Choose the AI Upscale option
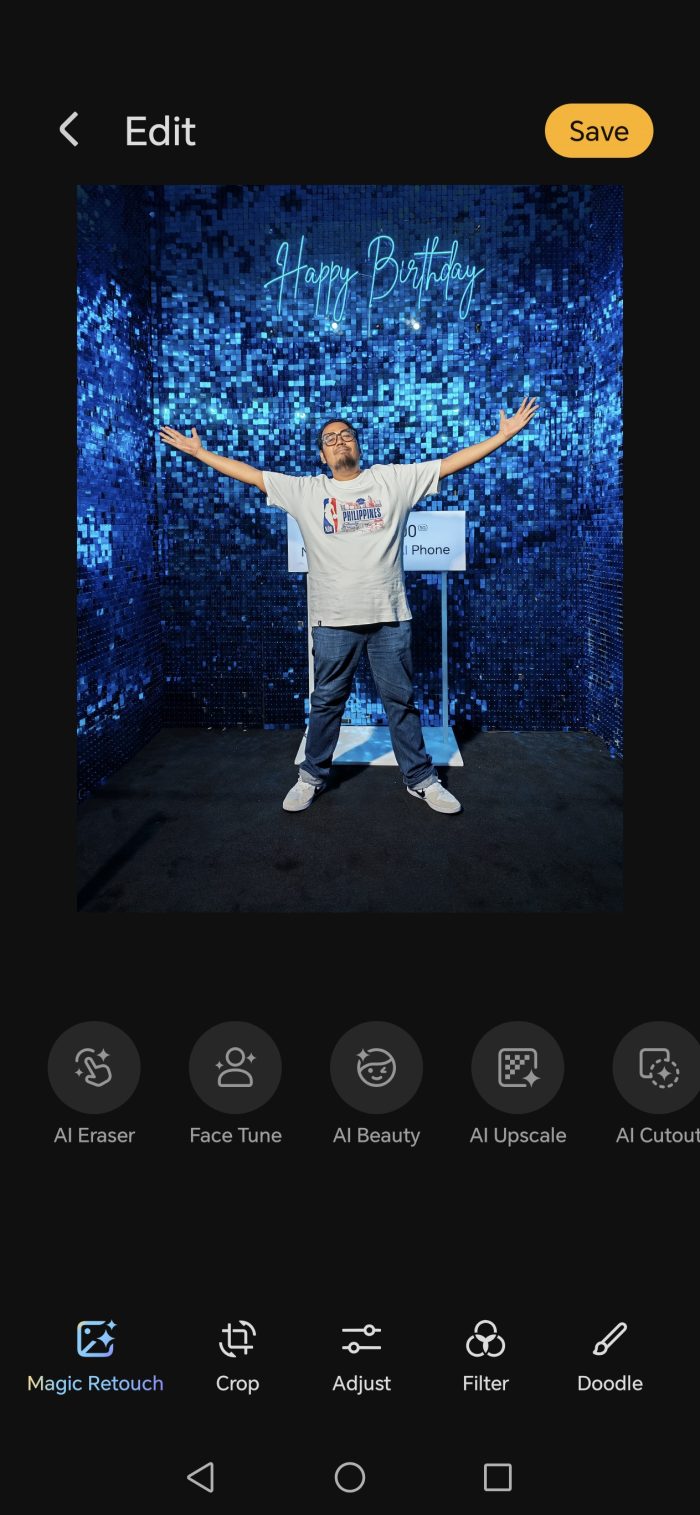Viewport: 700px width, 1515px height. [517, 1068]
